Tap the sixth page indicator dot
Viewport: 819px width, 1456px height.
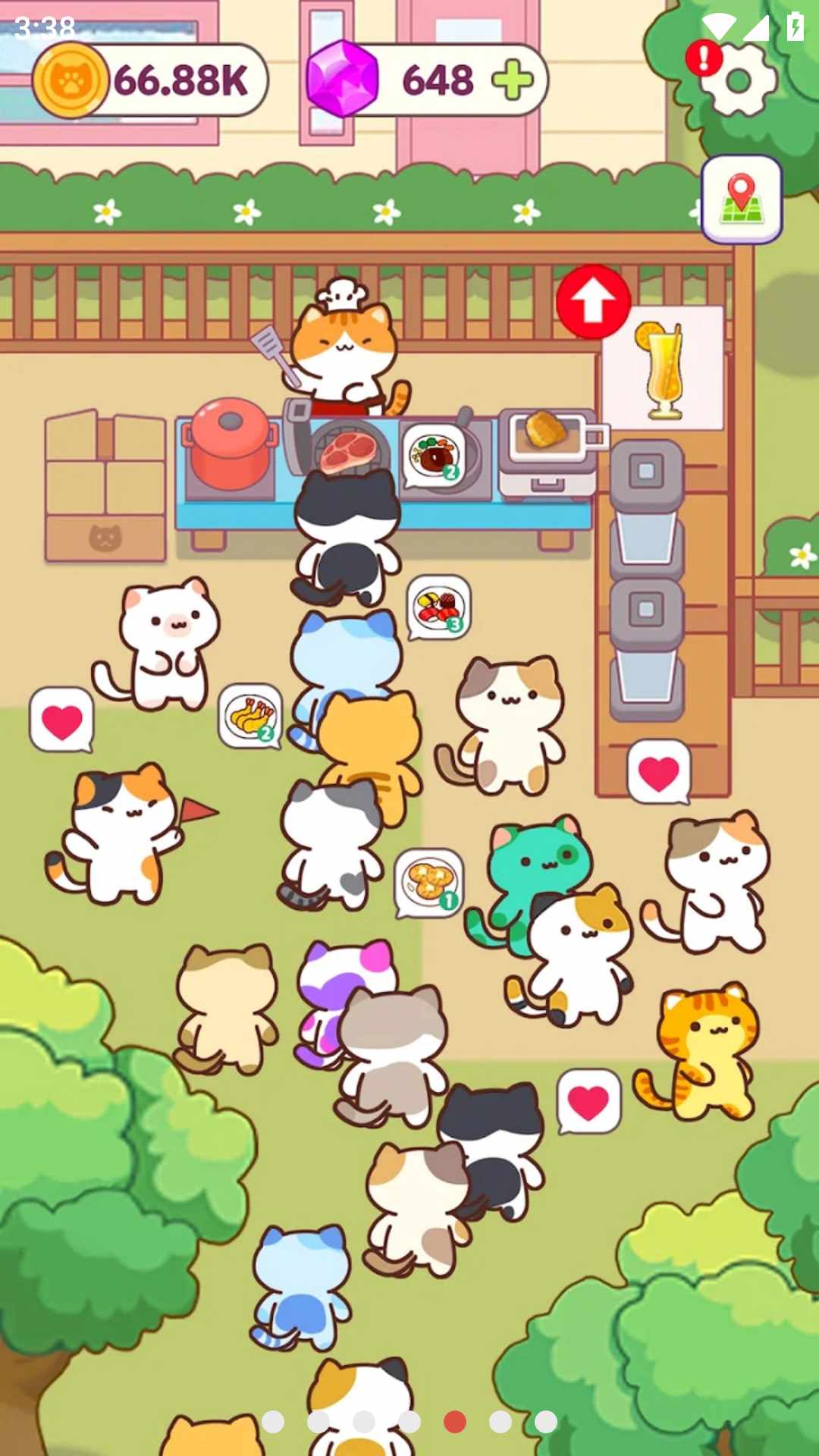pos(500,1421)
